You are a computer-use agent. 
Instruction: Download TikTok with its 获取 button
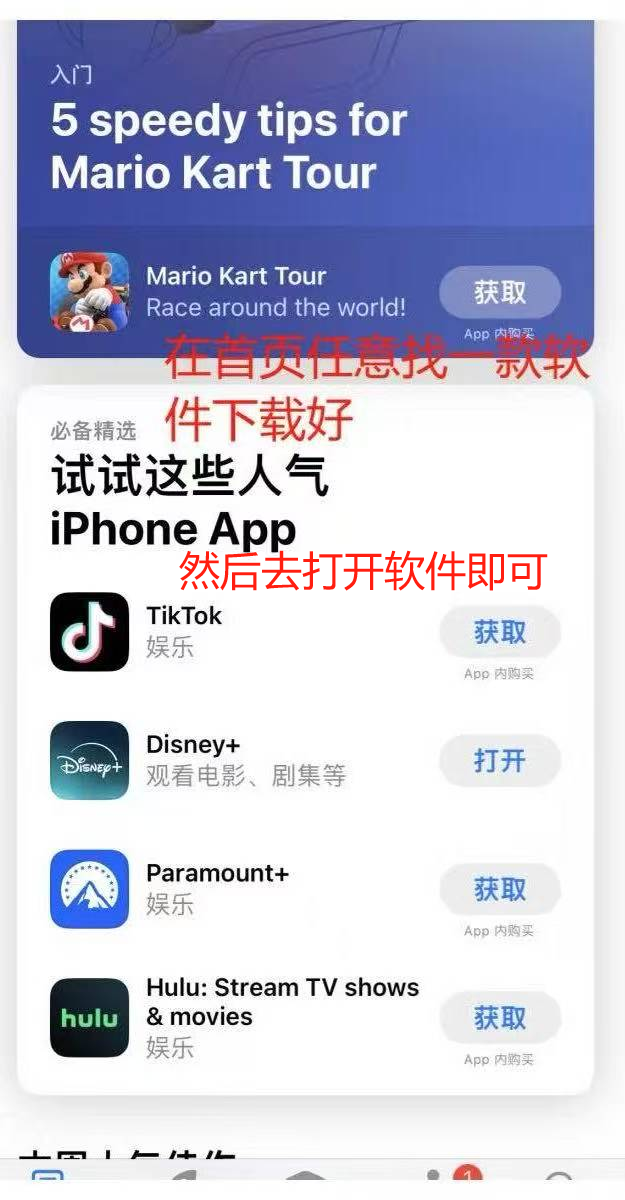499,632
